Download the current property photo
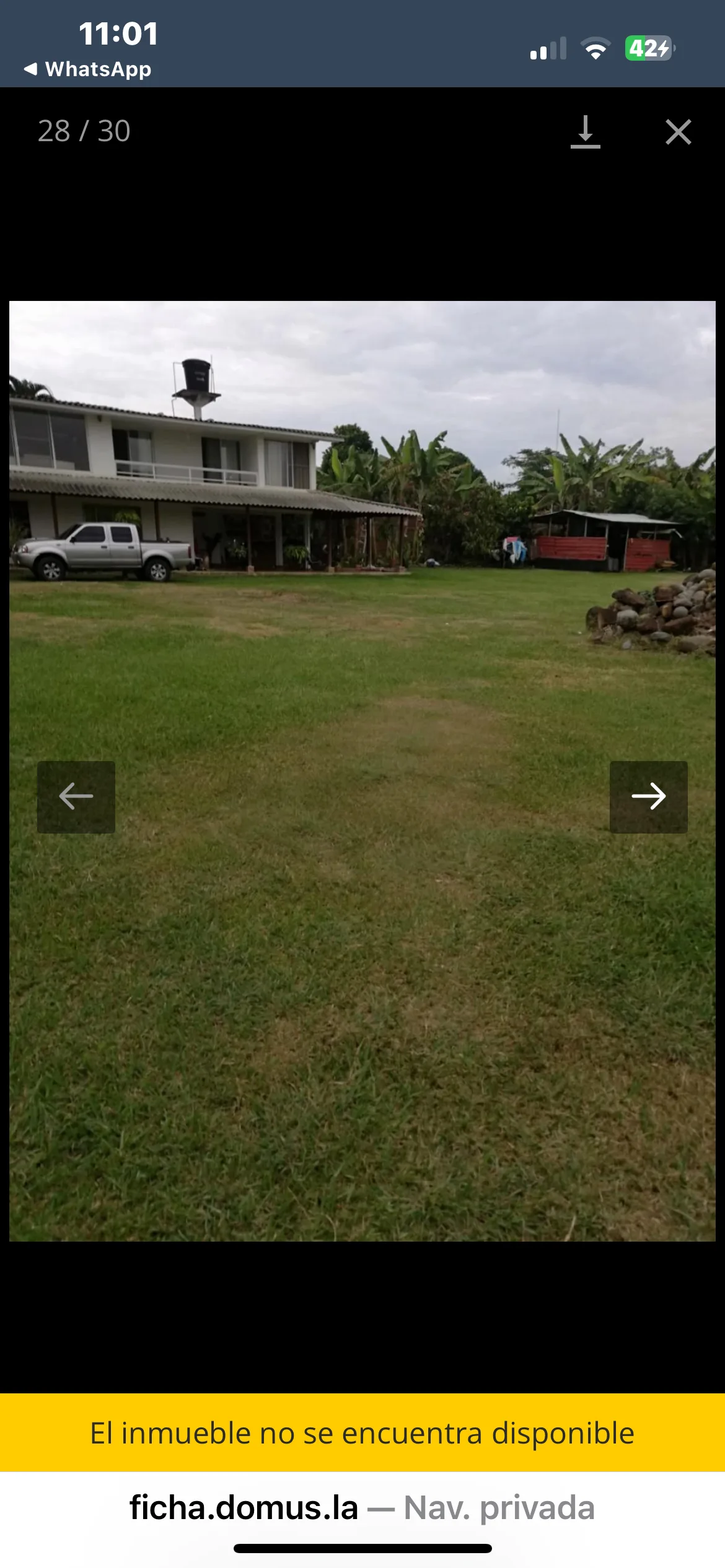The image size is (725, 1568). click(585, 131)
